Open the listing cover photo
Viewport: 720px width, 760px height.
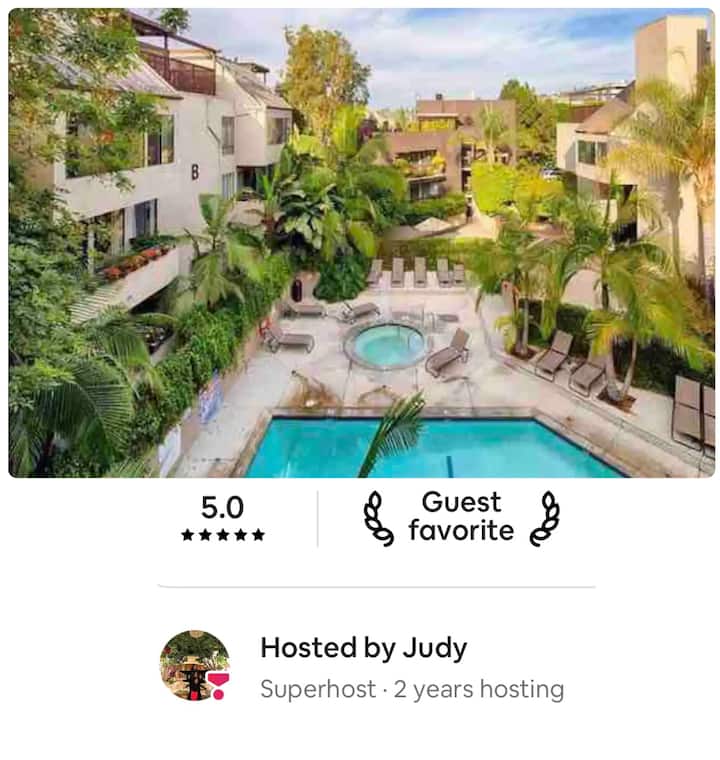(x=360, y=240)
